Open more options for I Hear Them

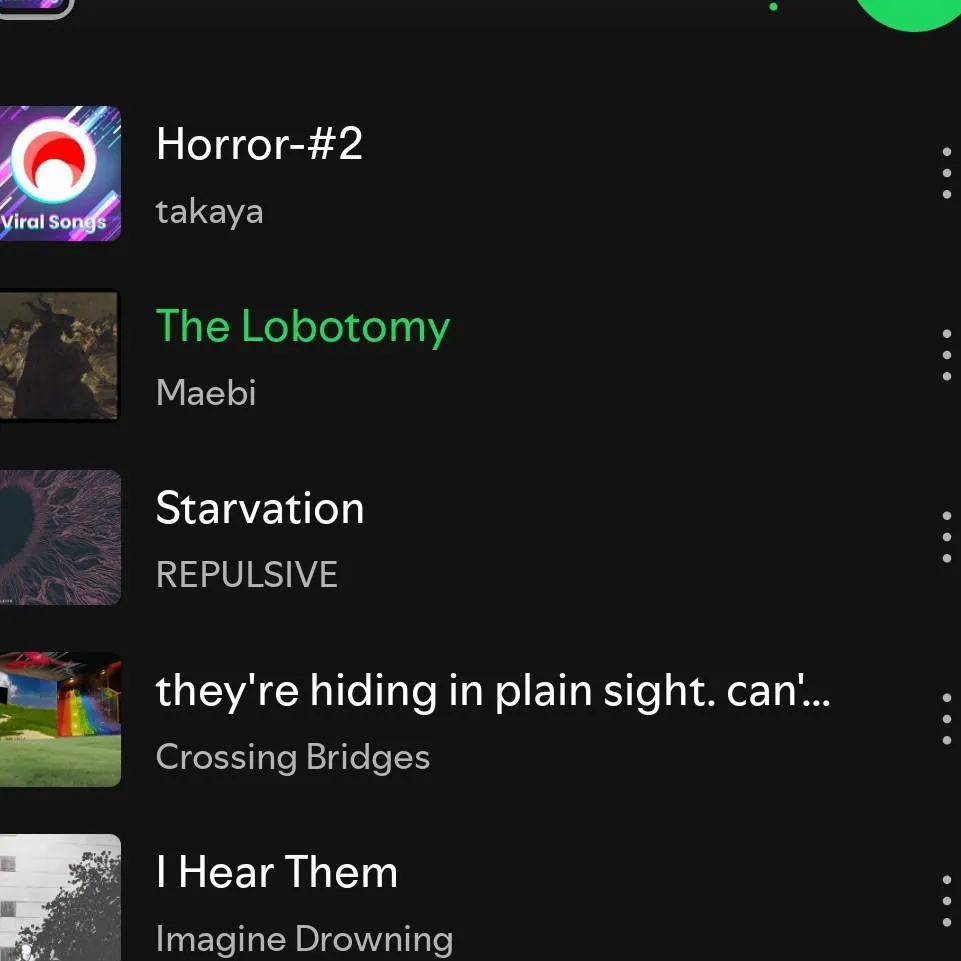point(946,901)
